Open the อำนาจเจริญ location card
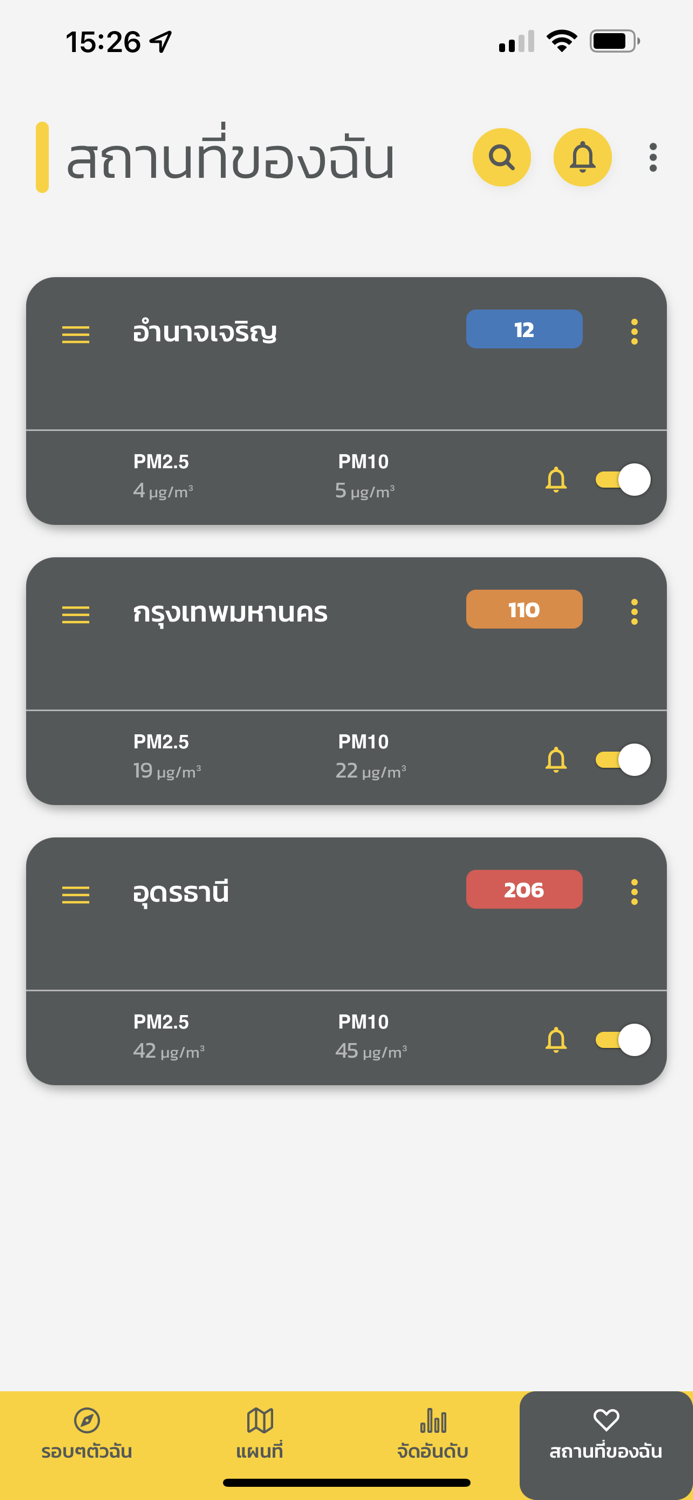The height and width of the screenshot is (1500, 693). [346, 401]
